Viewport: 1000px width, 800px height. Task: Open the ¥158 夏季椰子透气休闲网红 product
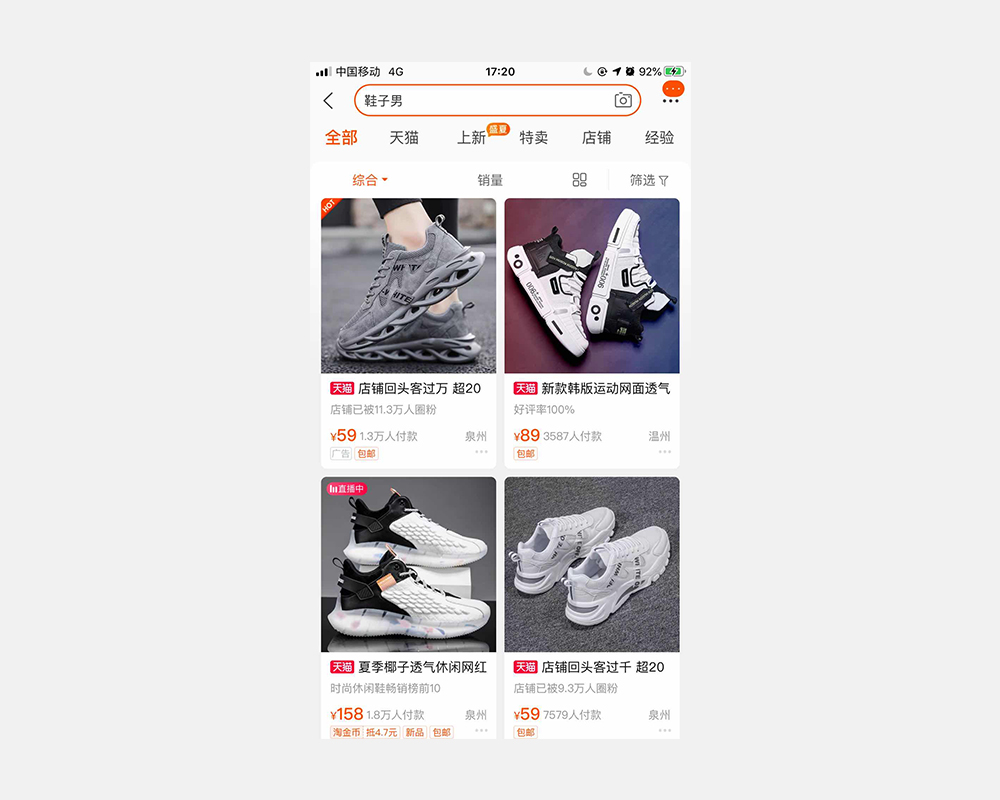pyautogui.click(x=408, y=608)
